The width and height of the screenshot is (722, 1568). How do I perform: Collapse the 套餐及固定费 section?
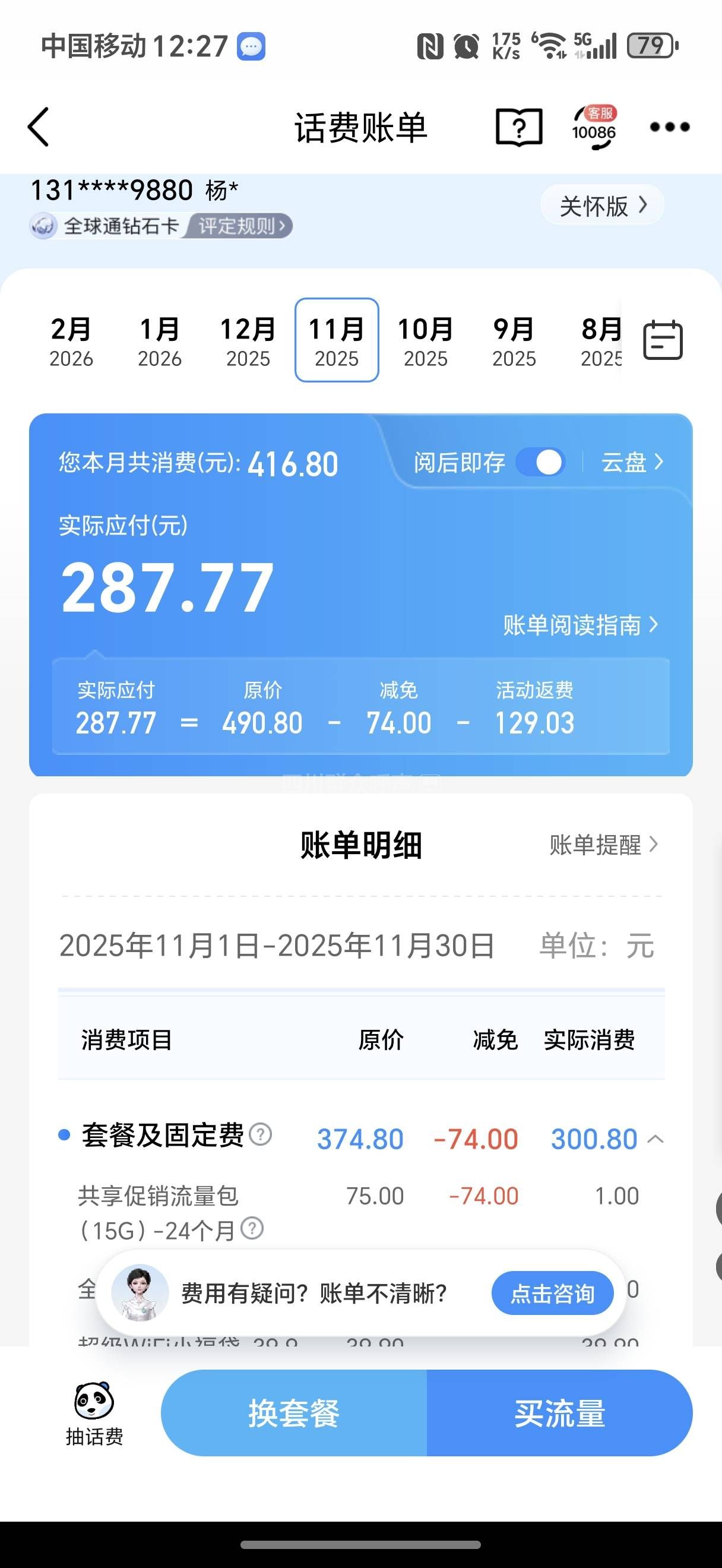pyautogui.click(x=655, y=1139)
